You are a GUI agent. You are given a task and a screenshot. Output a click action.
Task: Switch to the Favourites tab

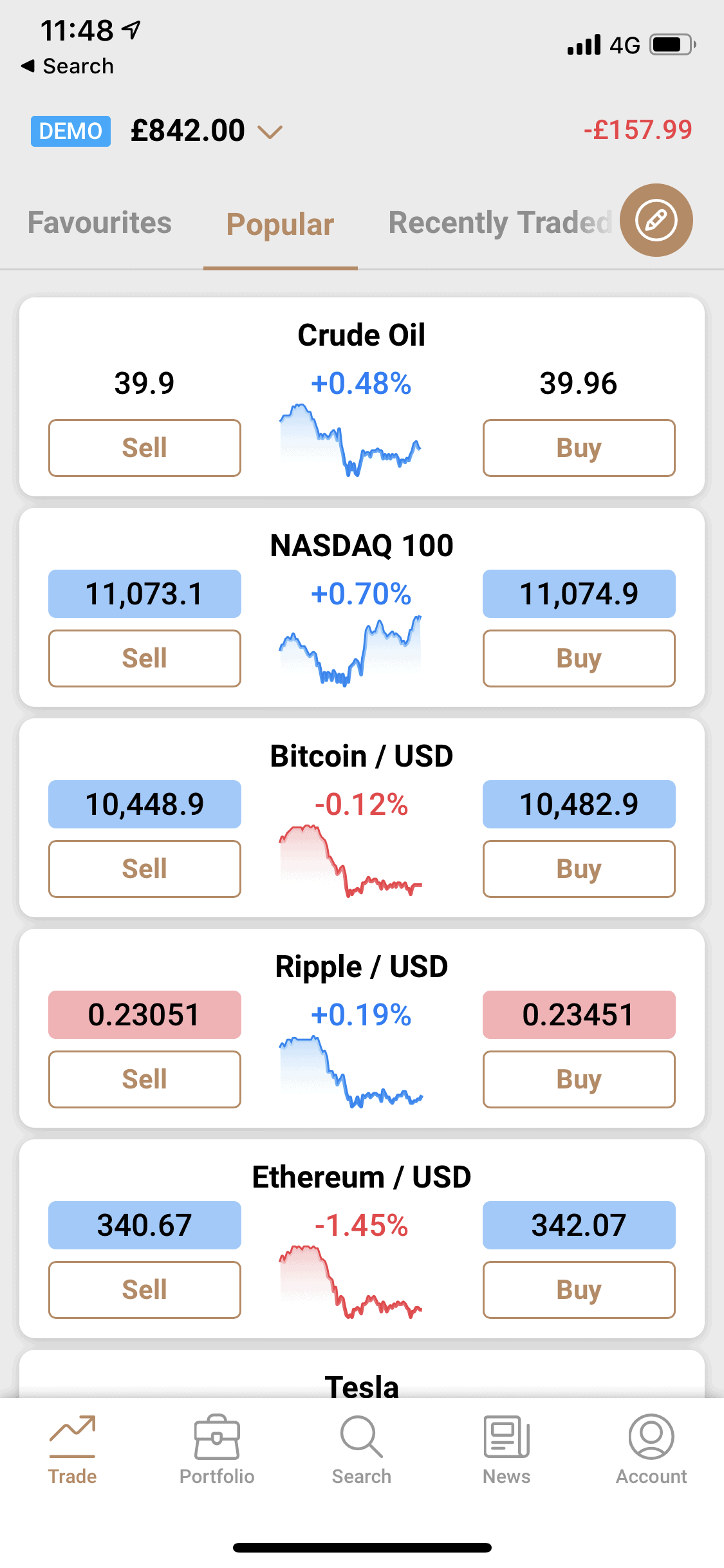point(99,223)
